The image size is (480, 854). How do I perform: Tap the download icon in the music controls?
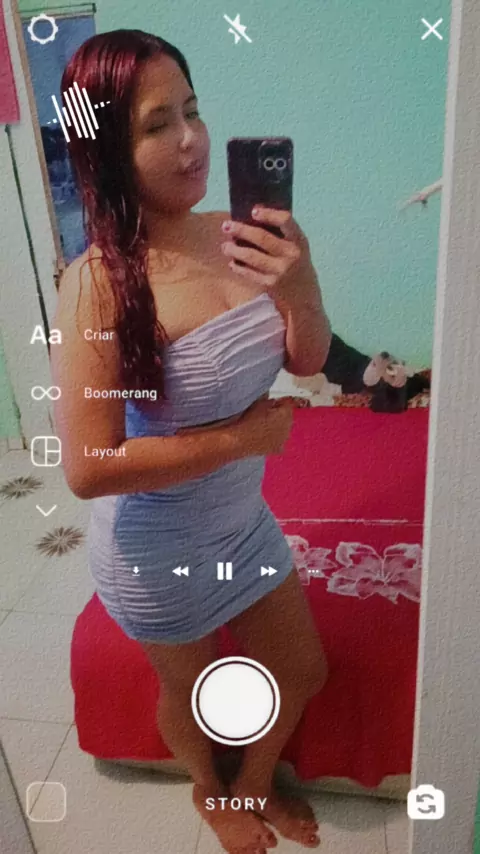pos(136,571)
